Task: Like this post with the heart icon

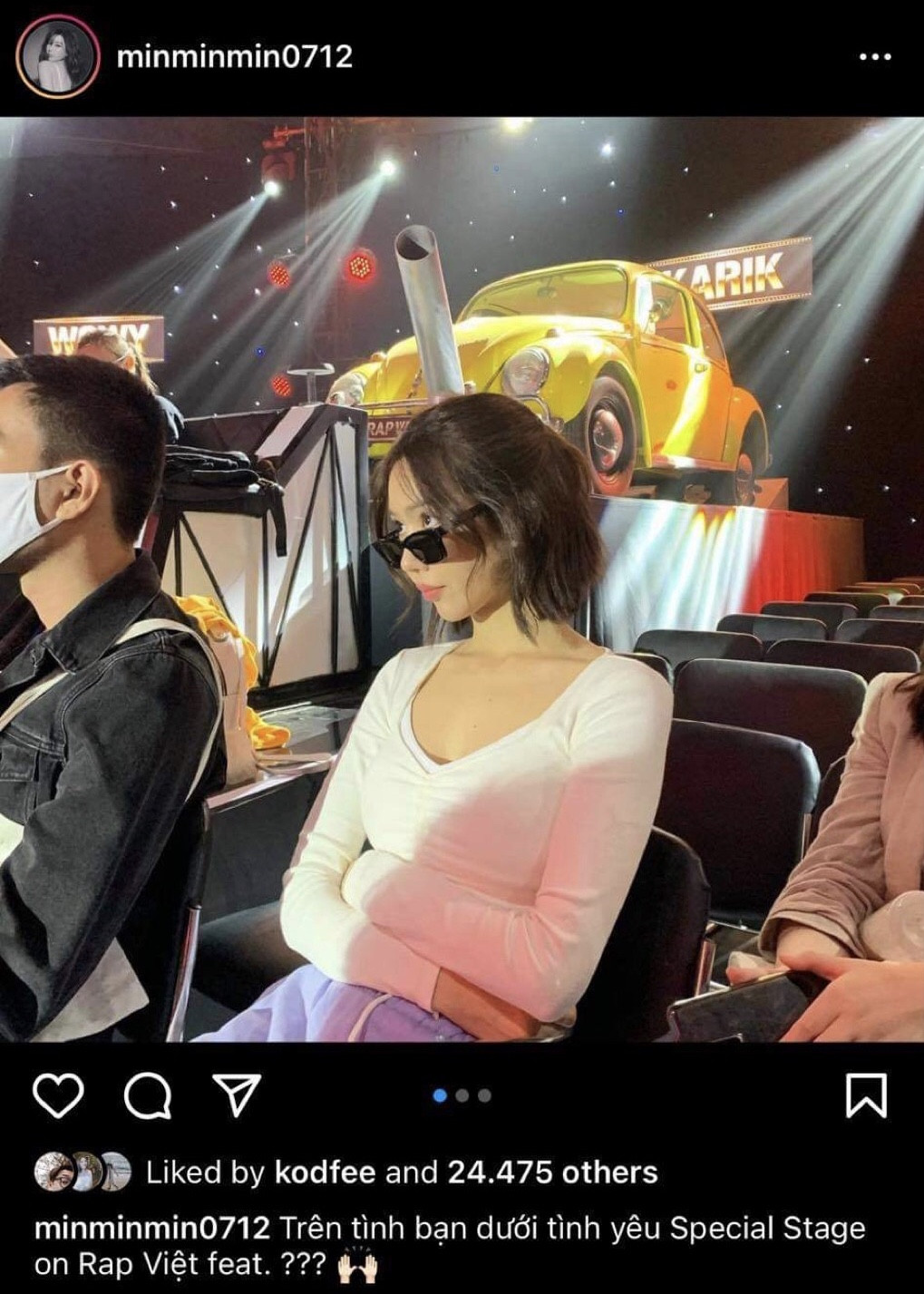Action: click(x=59, y=1095)
